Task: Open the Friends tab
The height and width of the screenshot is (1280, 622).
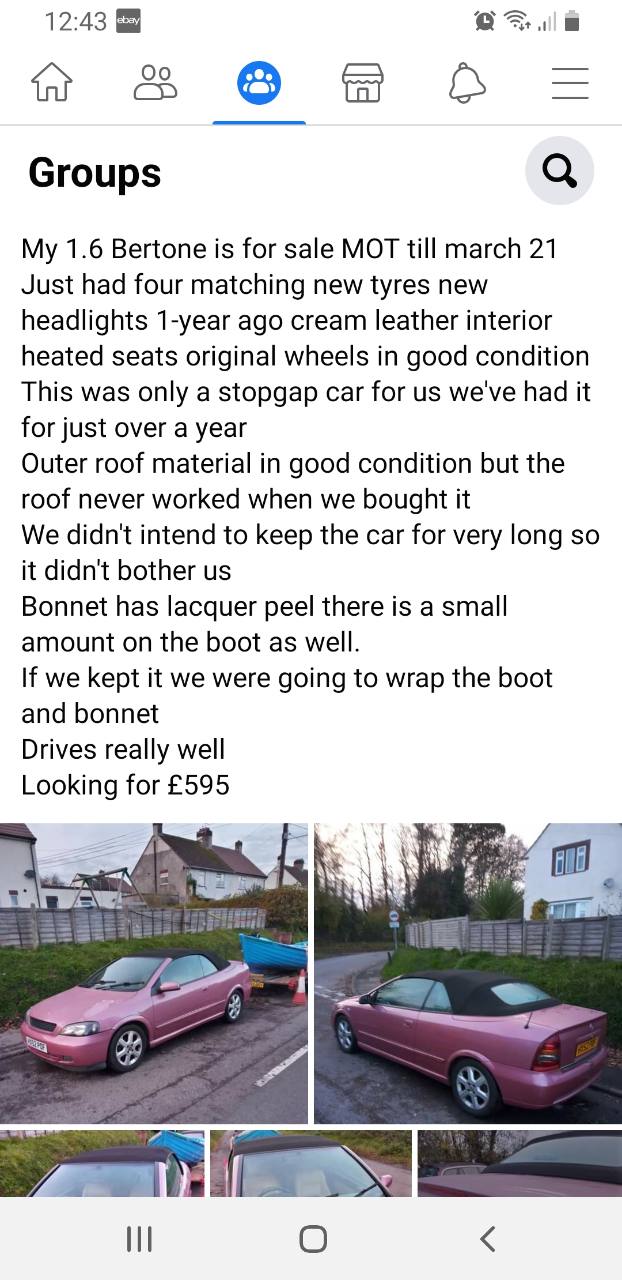Action: [x=156, y=84]
